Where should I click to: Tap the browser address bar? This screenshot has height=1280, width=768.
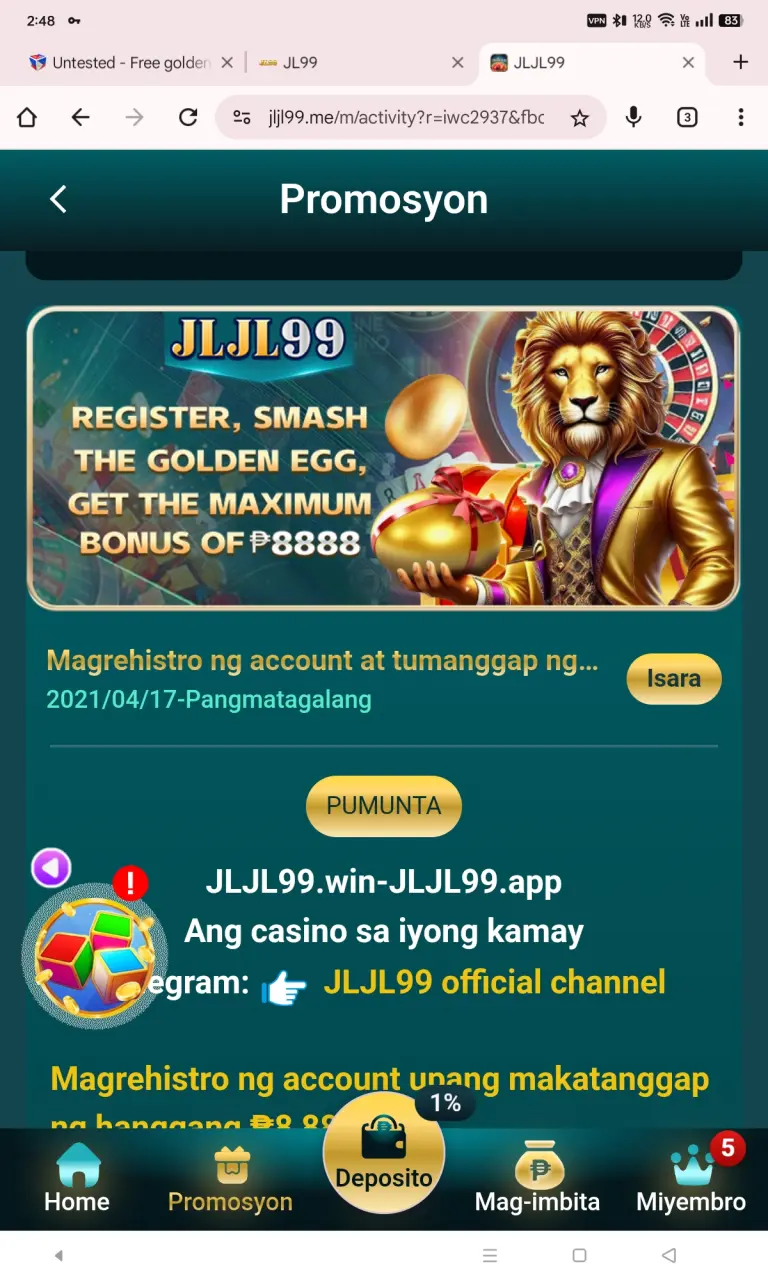click(x=405, y=118)
